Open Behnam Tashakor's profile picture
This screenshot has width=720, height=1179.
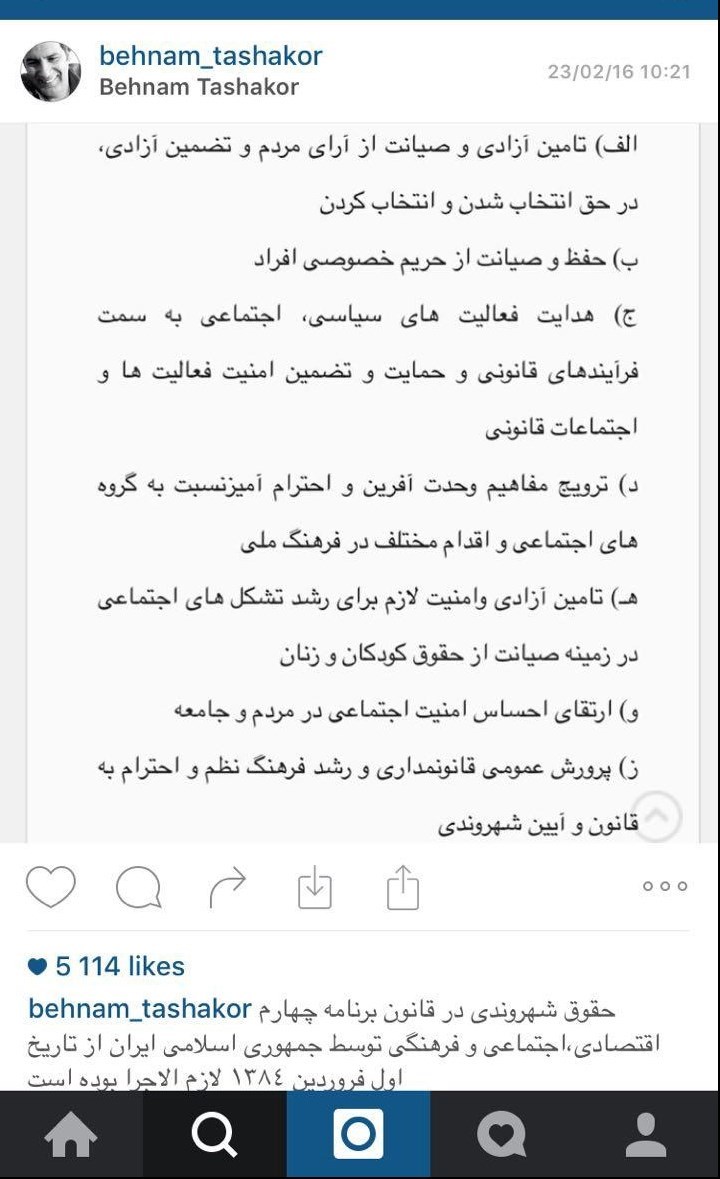click(x=51, y=71)
